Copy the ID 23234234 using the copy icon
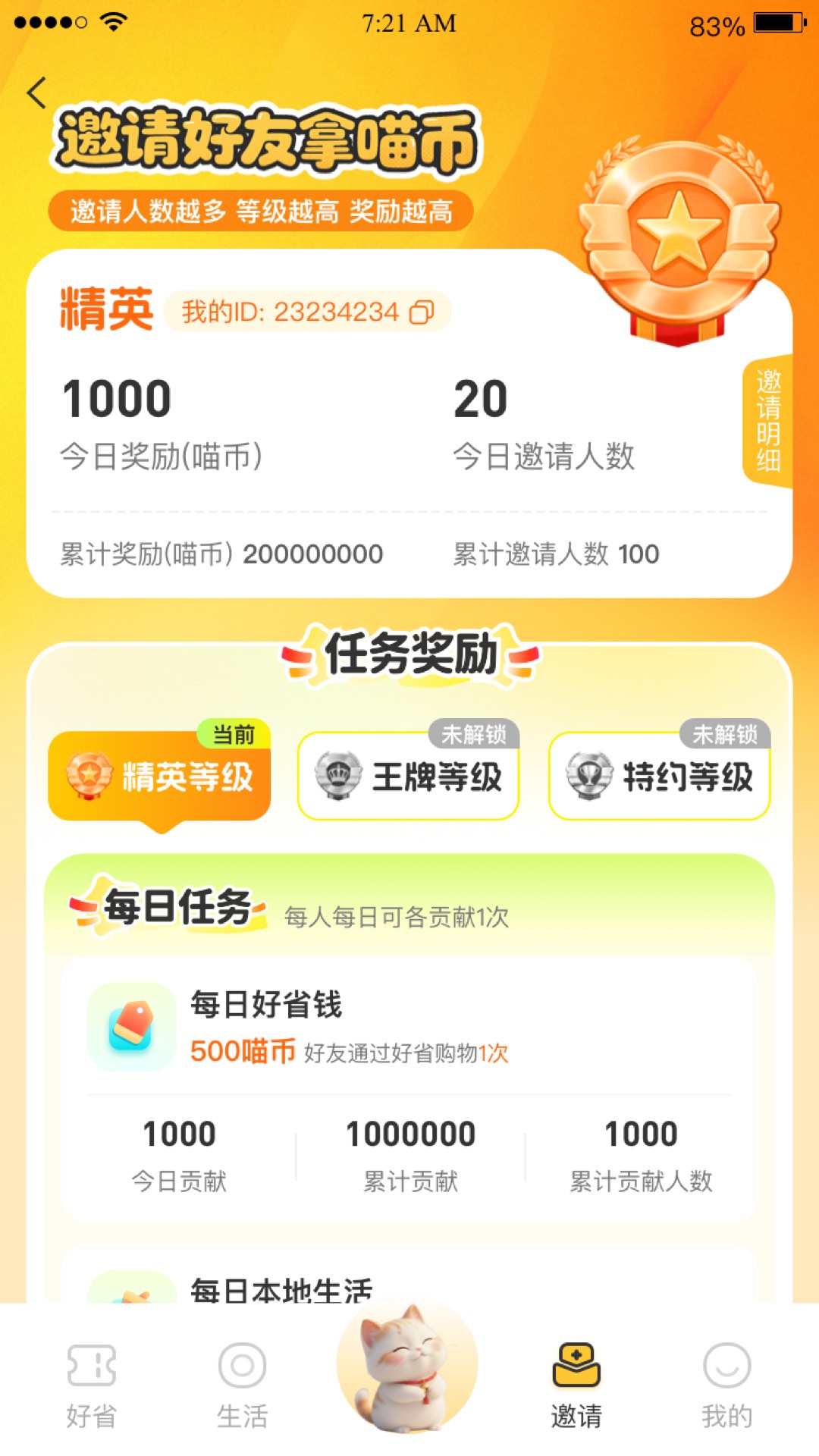Viewport: 819px width, 1456px height. click(422, 312)
